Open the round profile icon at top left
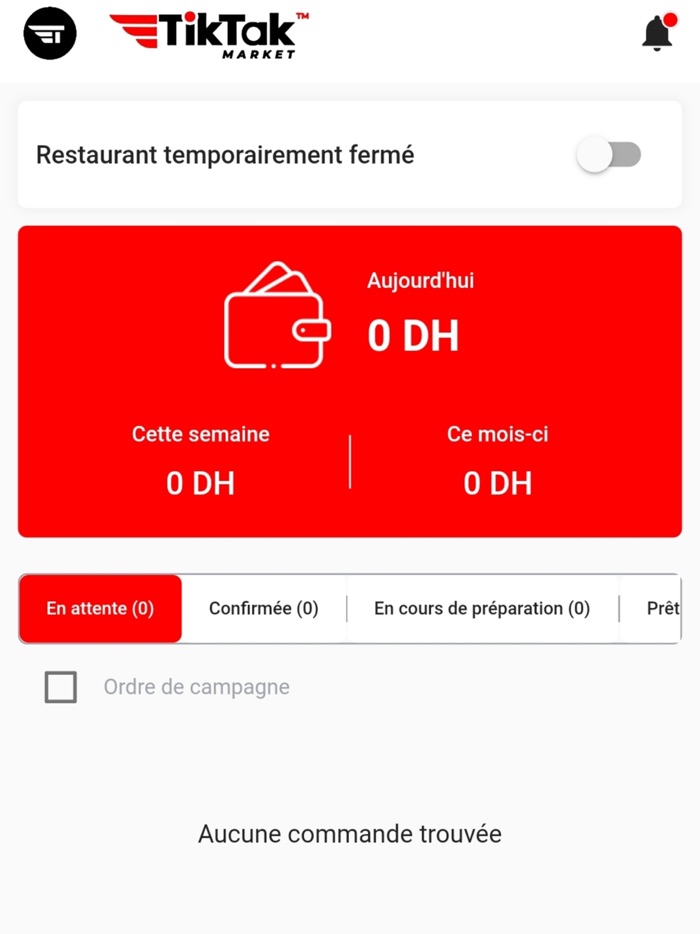The image size is (700, 934). [x=50, y=33]
